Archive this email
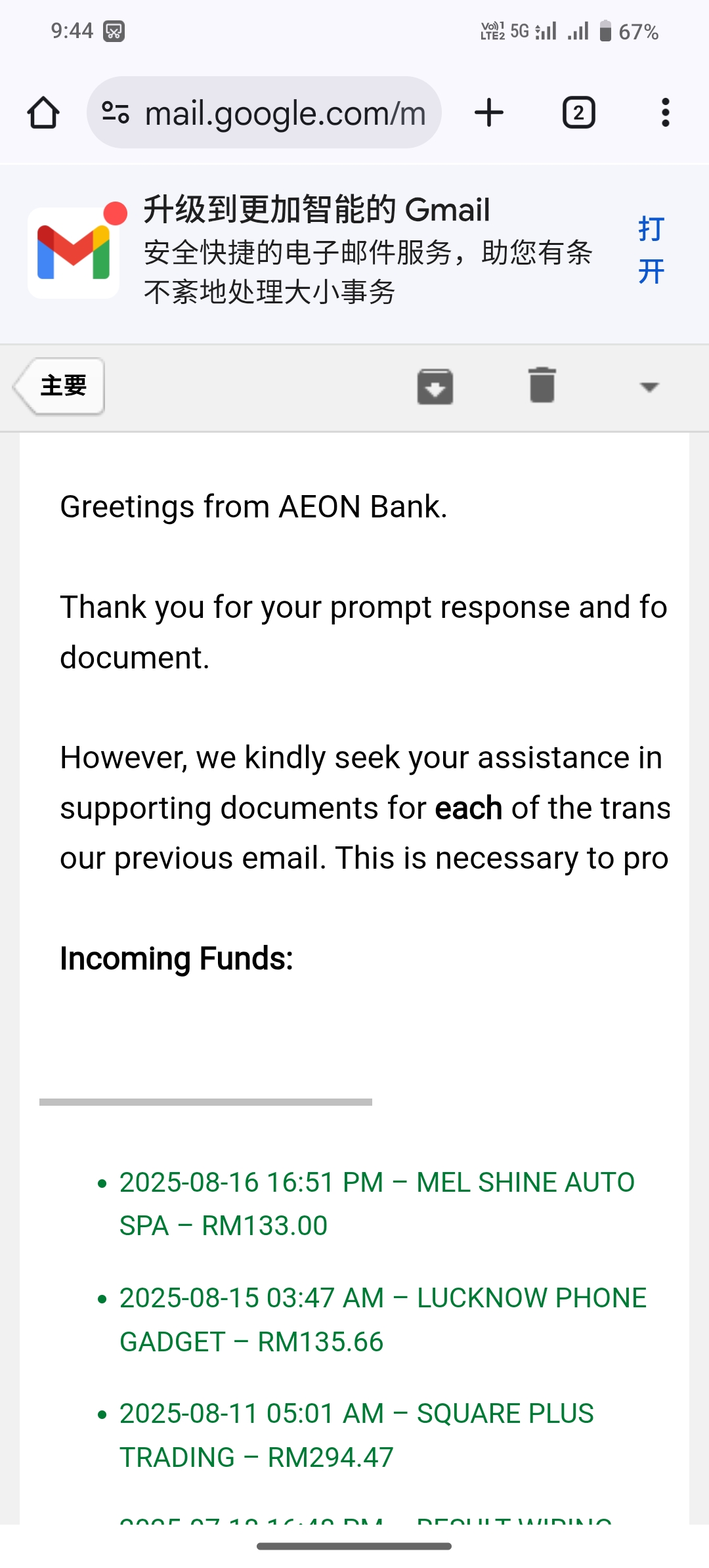The width and height of the screenshot is (709, 1568). coord(435,386)
